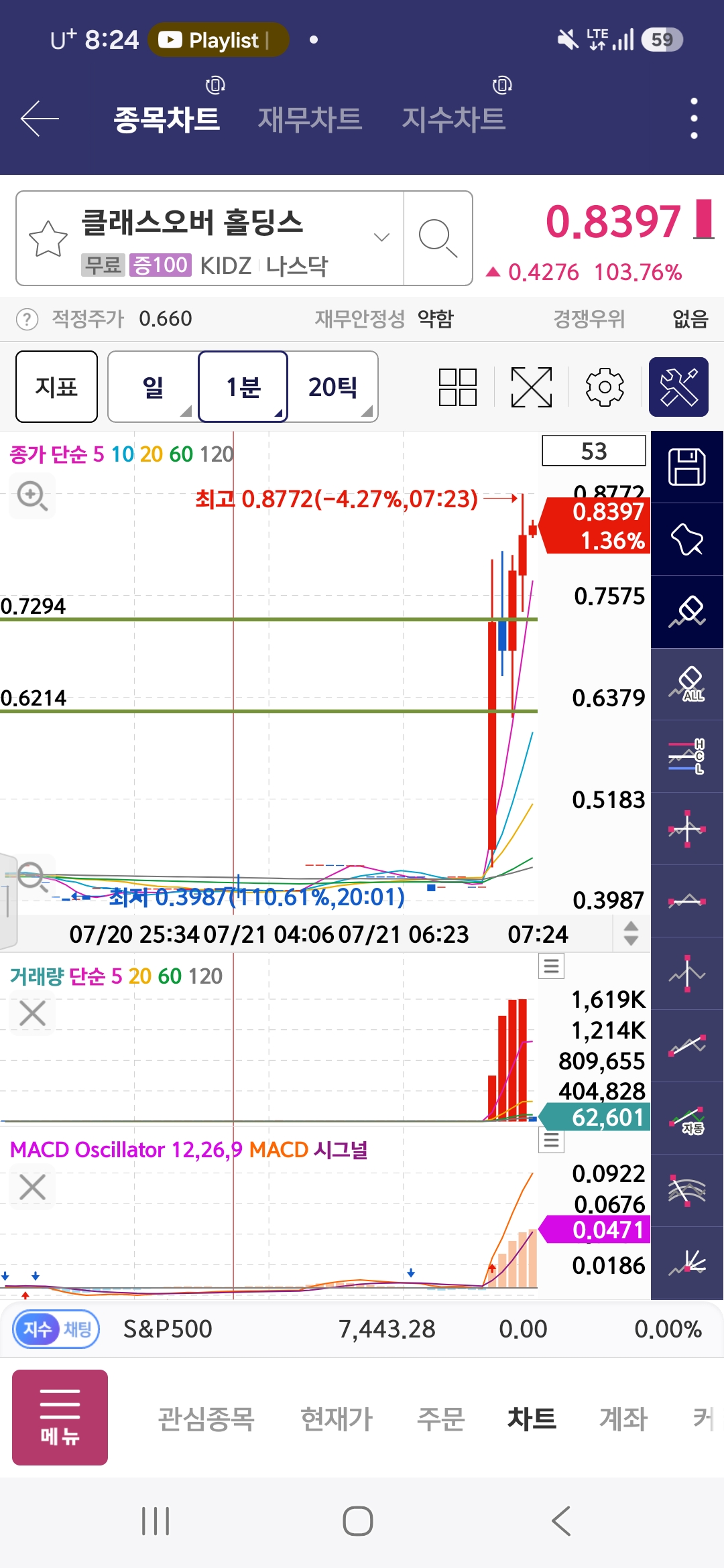Toggle the drawing tools panel

tap(678, 387)
